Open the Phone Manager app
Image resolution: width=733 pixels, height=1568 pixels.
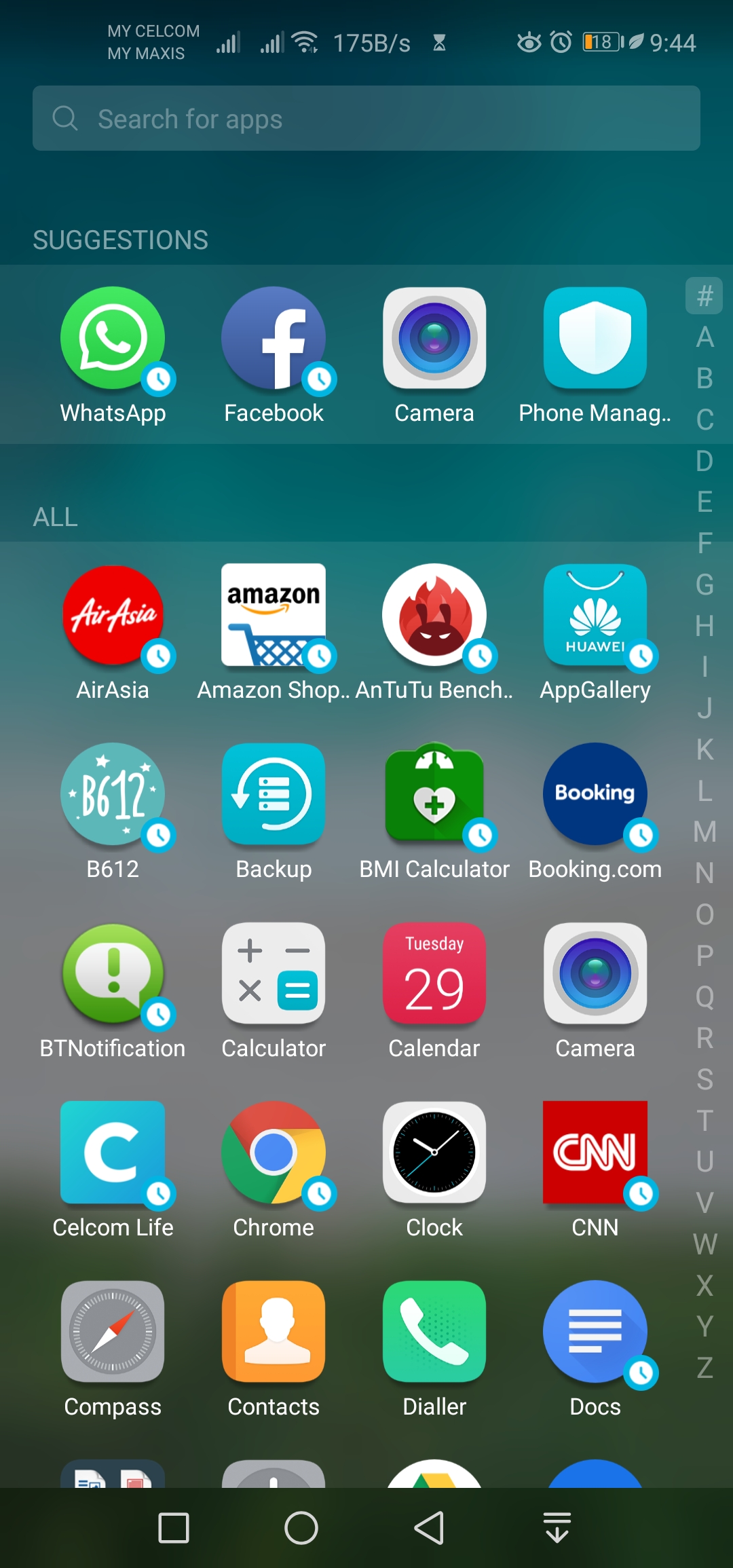click(x=594, y=339)
